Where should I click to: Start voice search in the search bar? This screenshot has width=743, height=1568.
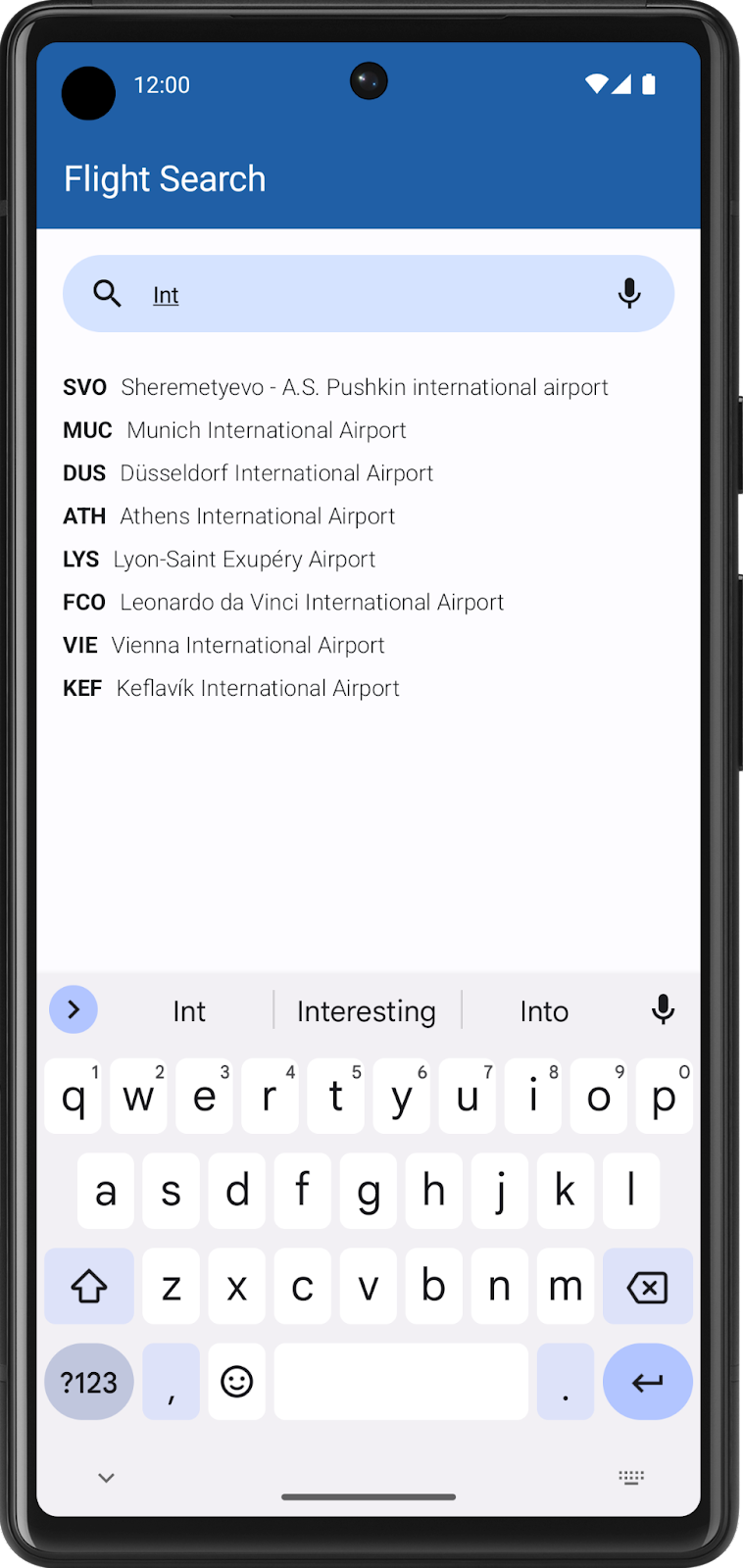[629, 293]
